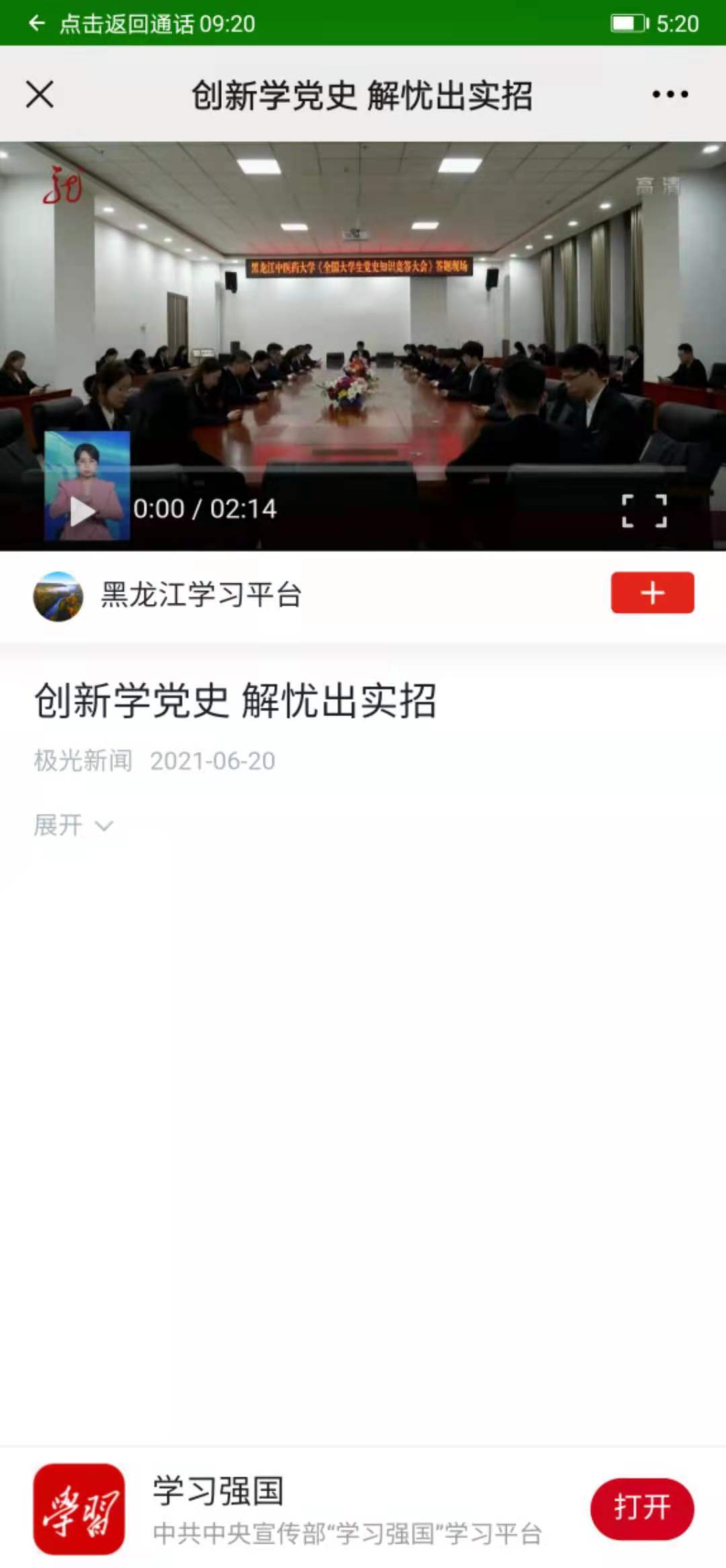Open the three-dot overflow menu
This screenshot has width=726, height=1568.
[670, 94]
